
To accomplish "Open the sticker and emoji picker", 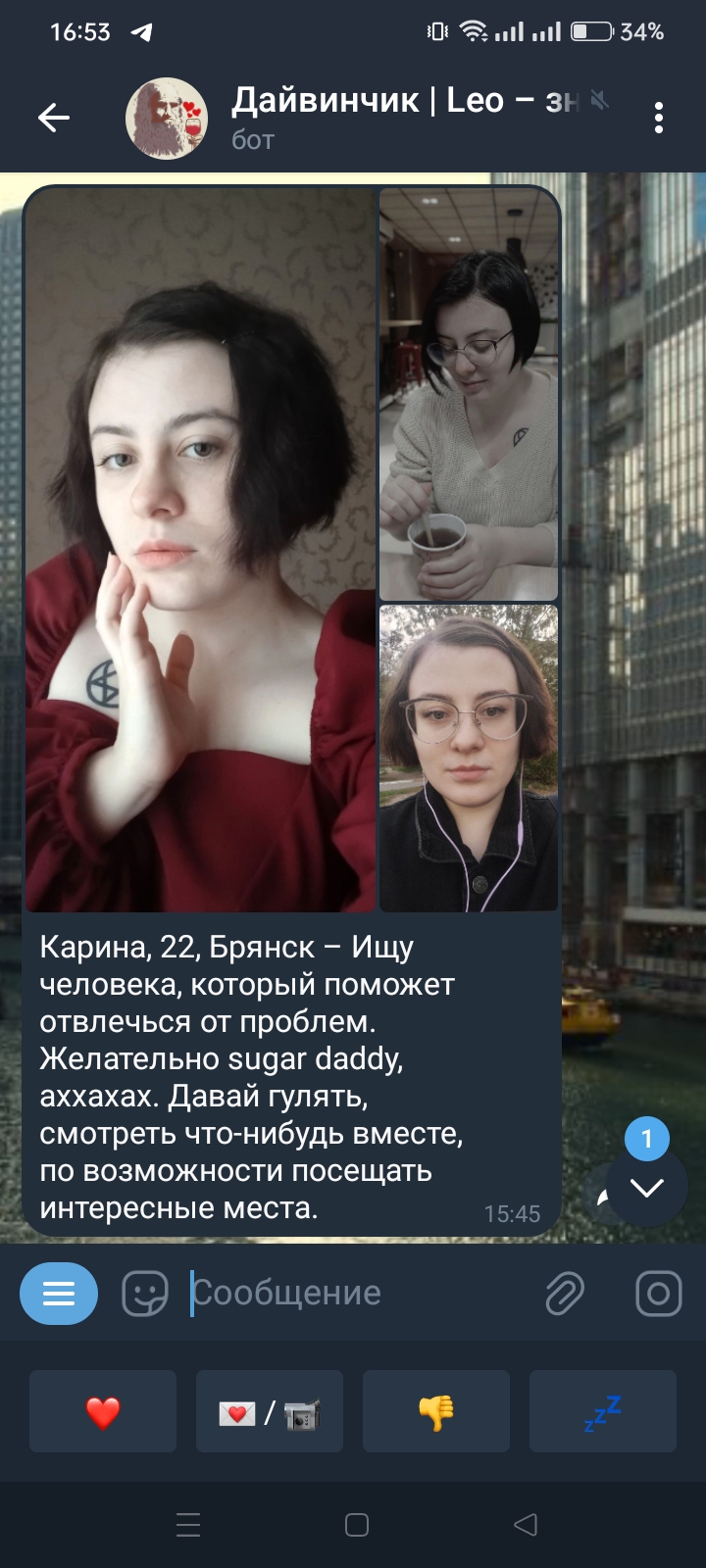I will point(145,1294).
